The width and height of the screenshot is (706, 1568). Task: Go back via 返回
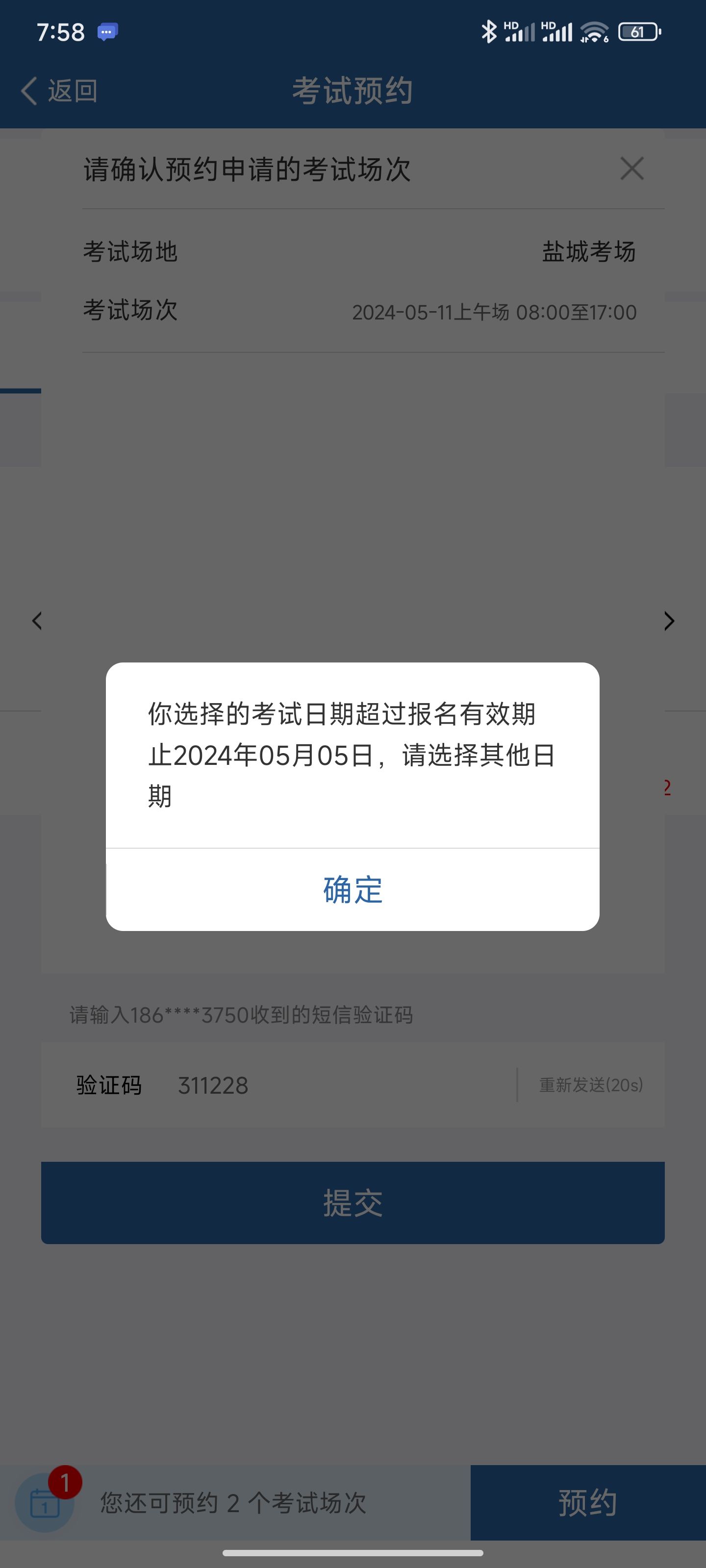[59, 91]
